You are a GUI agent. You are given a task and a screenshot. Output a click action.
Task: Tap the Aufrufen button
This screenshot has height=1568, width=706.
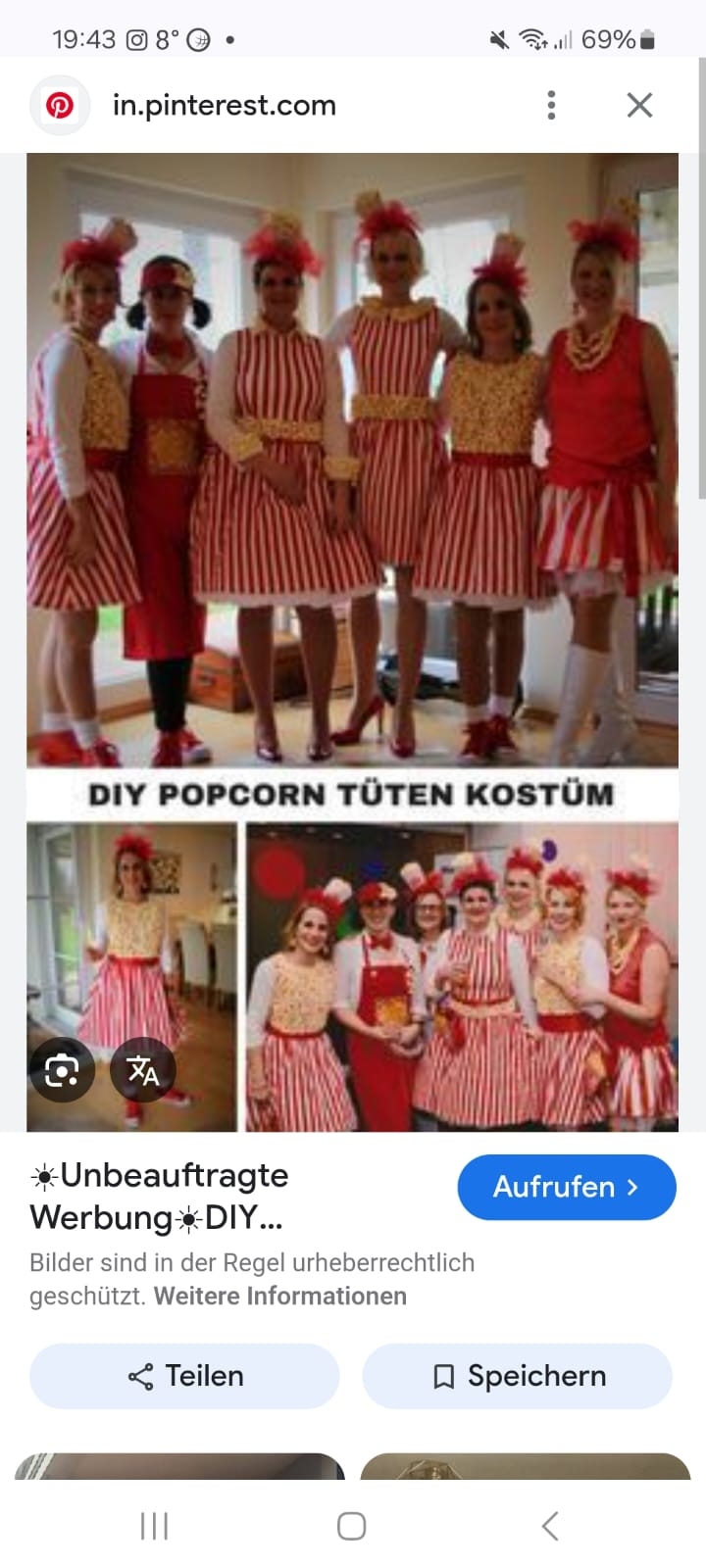(566, 1187)
